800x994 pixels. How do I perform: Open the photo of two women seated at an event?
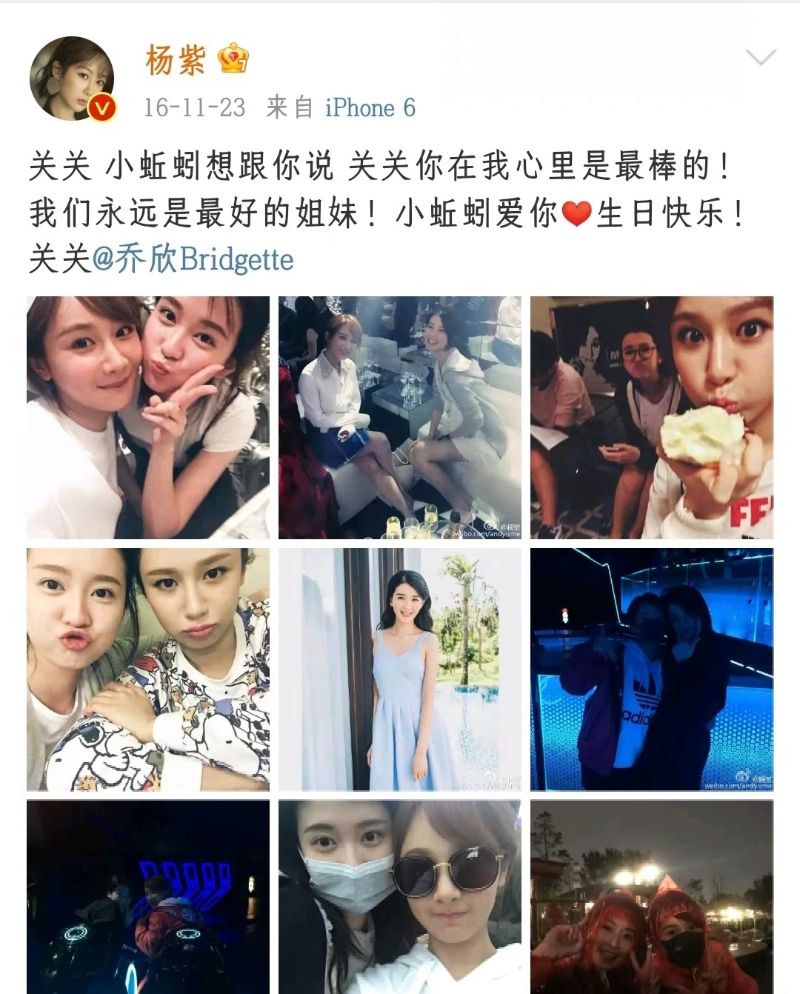click(400, 417)
